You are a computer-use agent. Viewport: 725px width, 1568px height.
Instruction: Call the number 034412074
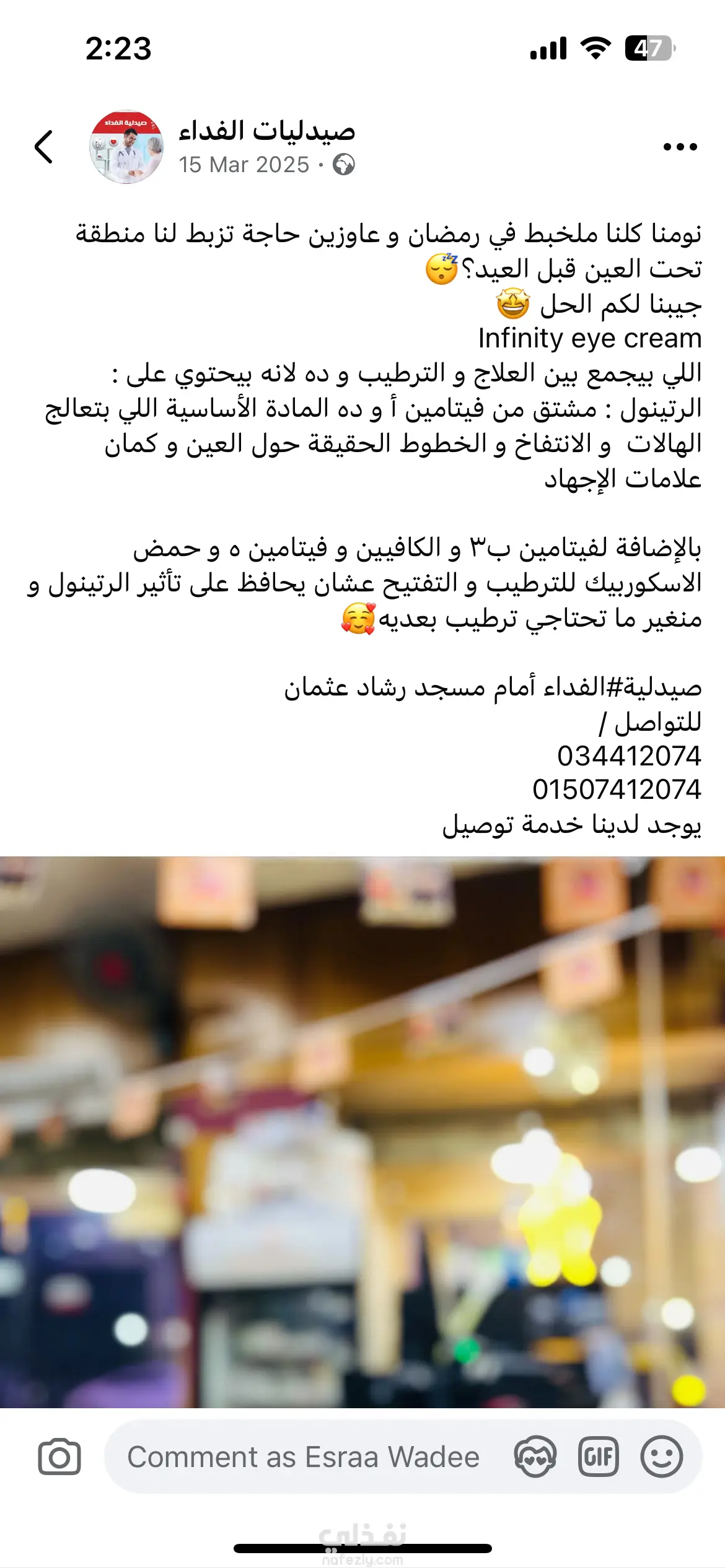[628, 756]
